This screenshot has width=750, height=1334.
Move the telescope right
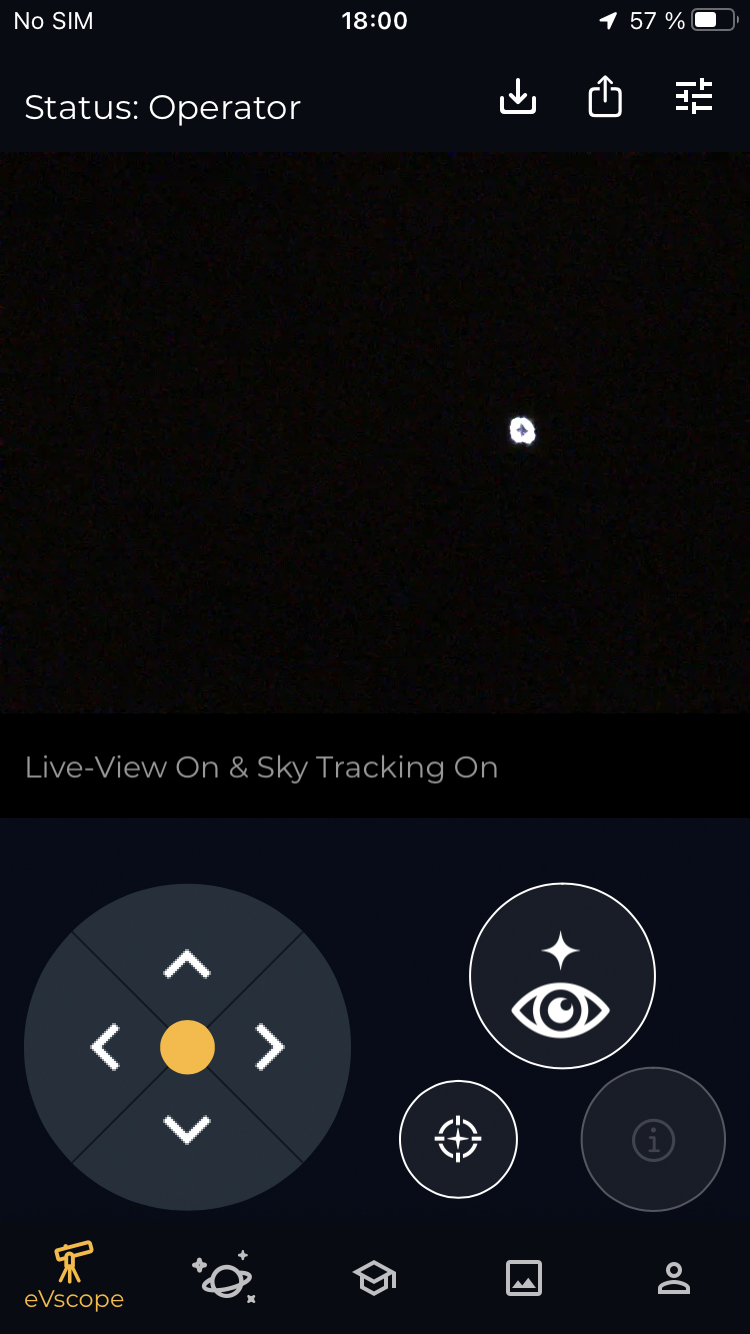tap(269, 1047)
